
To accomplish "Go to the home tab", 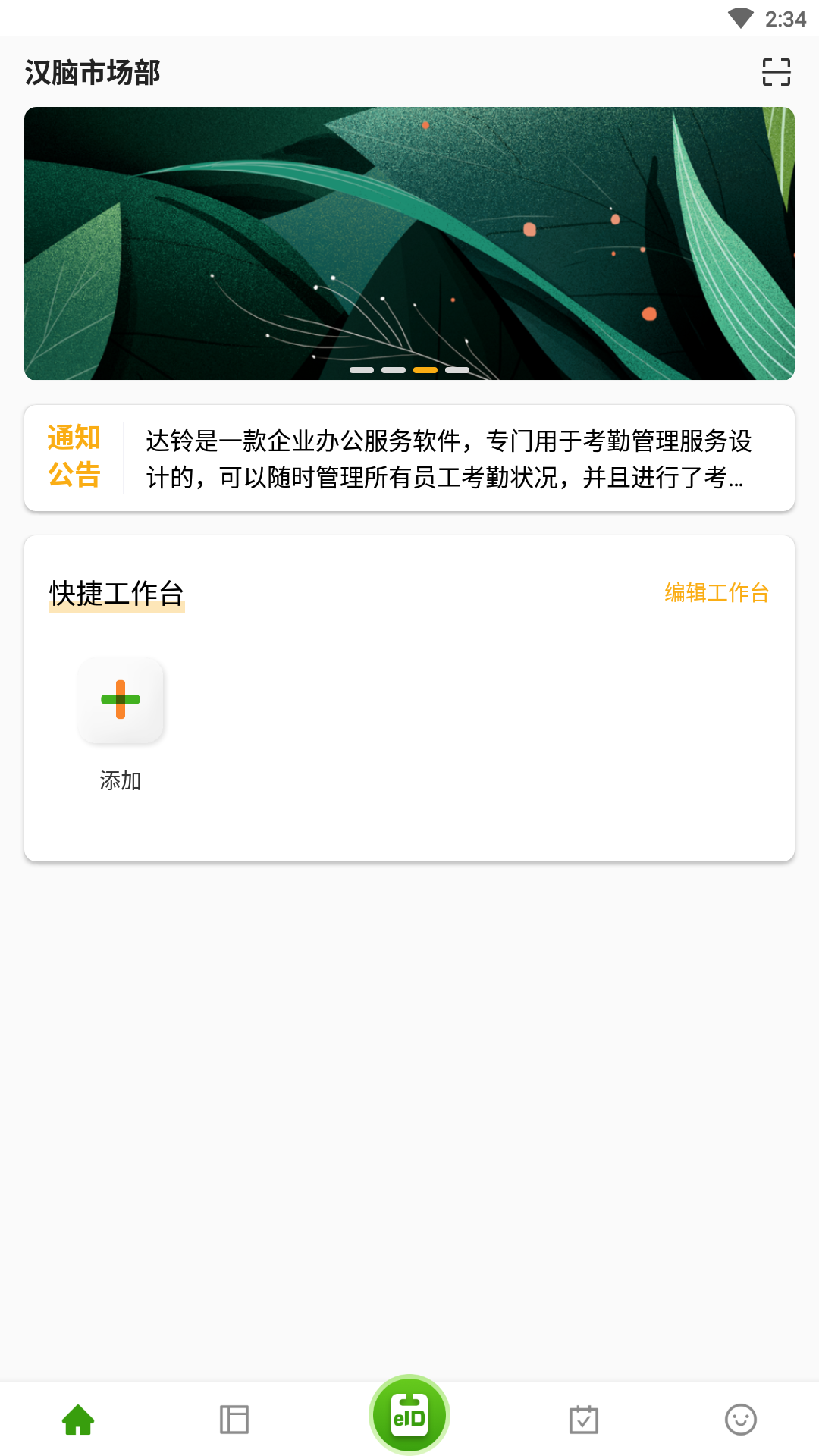I will tap(78, 1420).
